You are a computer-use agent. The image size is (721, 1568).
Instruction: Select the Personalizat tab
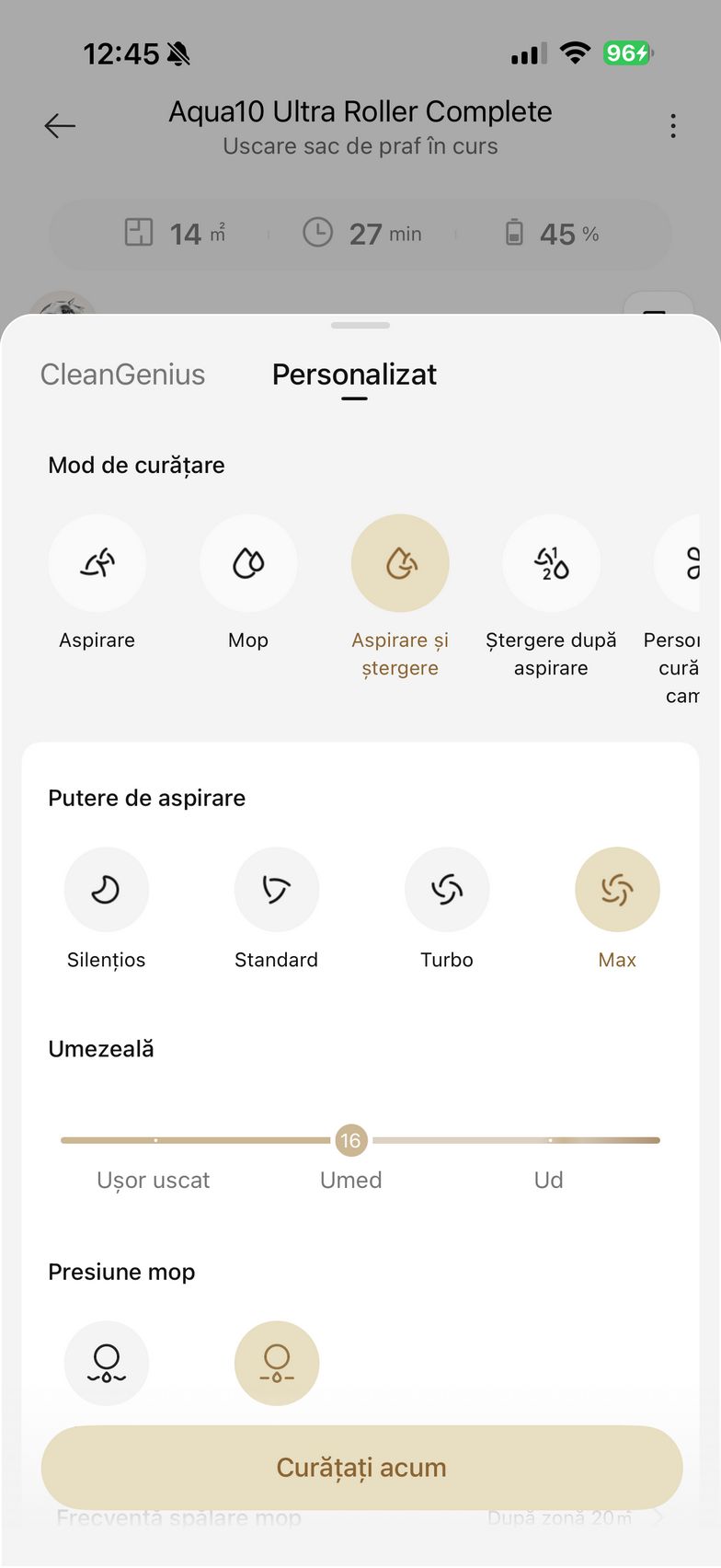354,375
